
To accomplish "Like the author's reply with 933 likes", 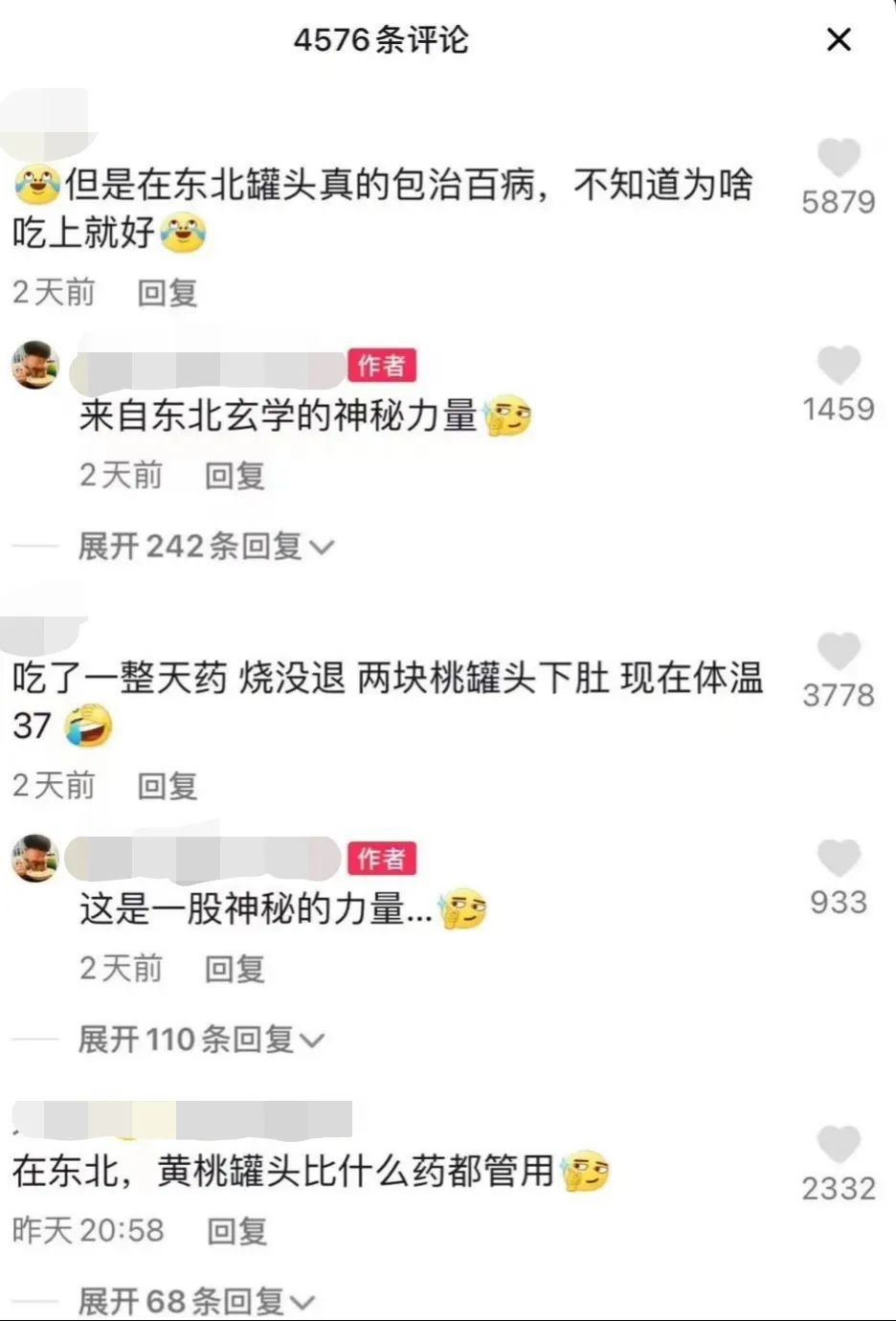I will click(839, 859).
